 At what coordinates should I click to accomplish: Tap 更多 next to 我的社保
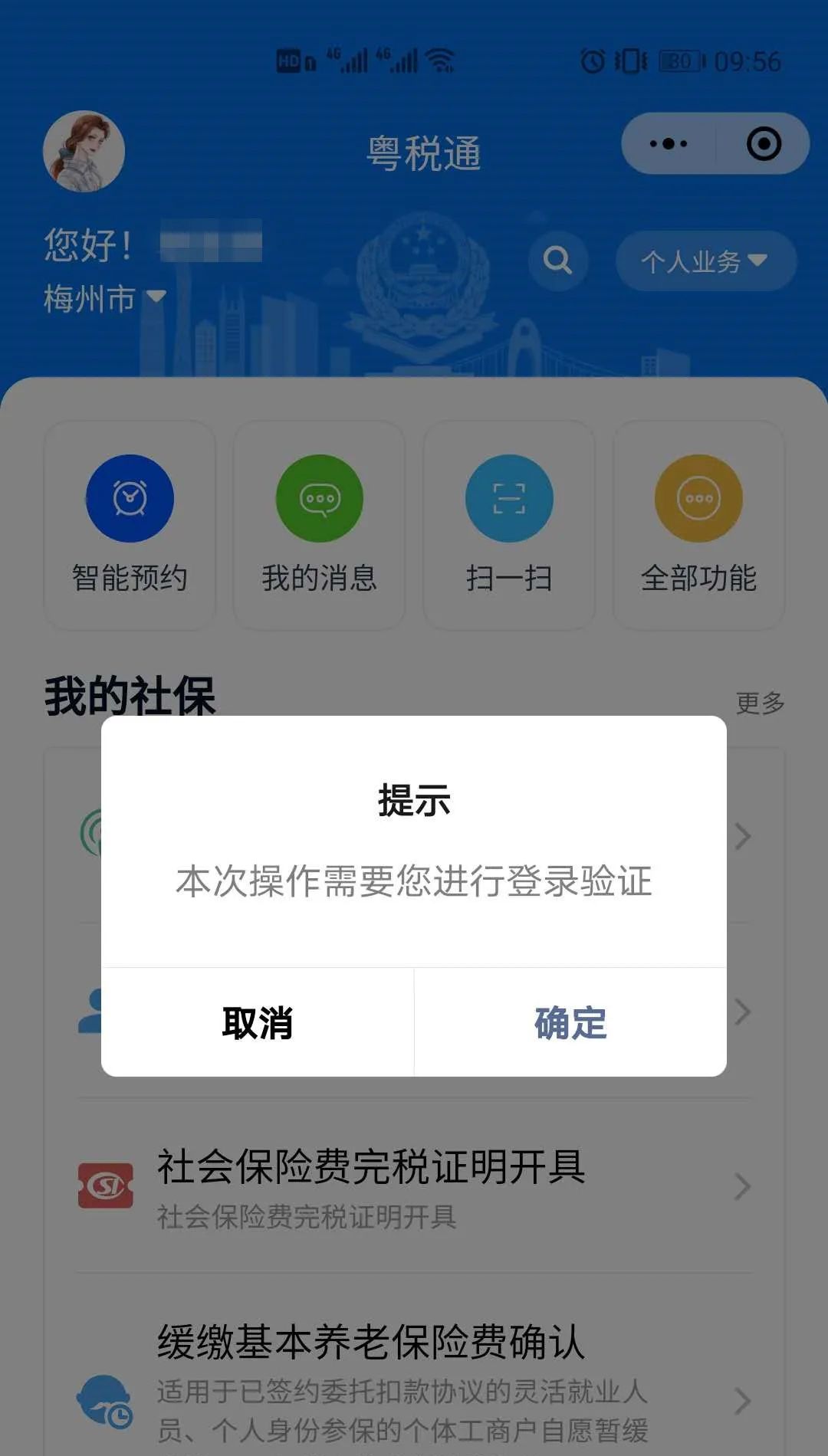coord(760,702)
